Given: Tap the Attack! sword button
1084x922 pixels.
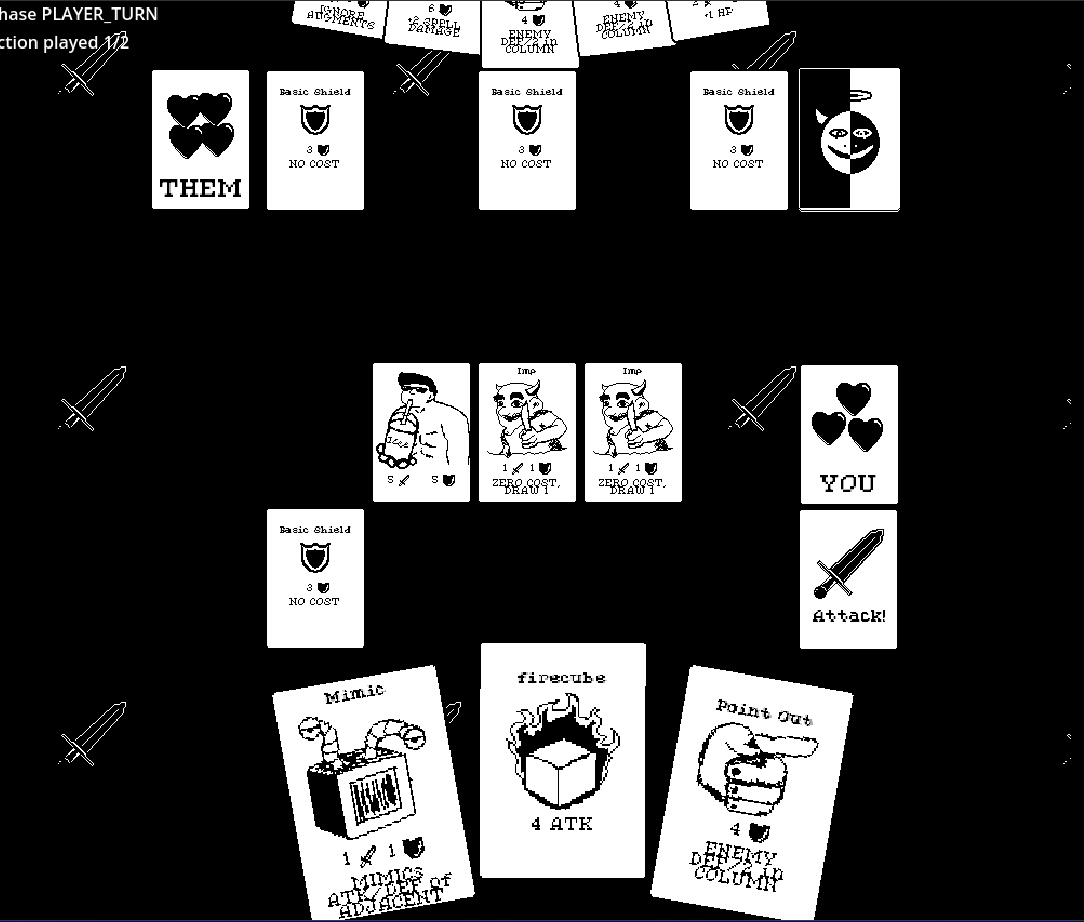Looking at the screenshot, I should (x=848, y=579).
